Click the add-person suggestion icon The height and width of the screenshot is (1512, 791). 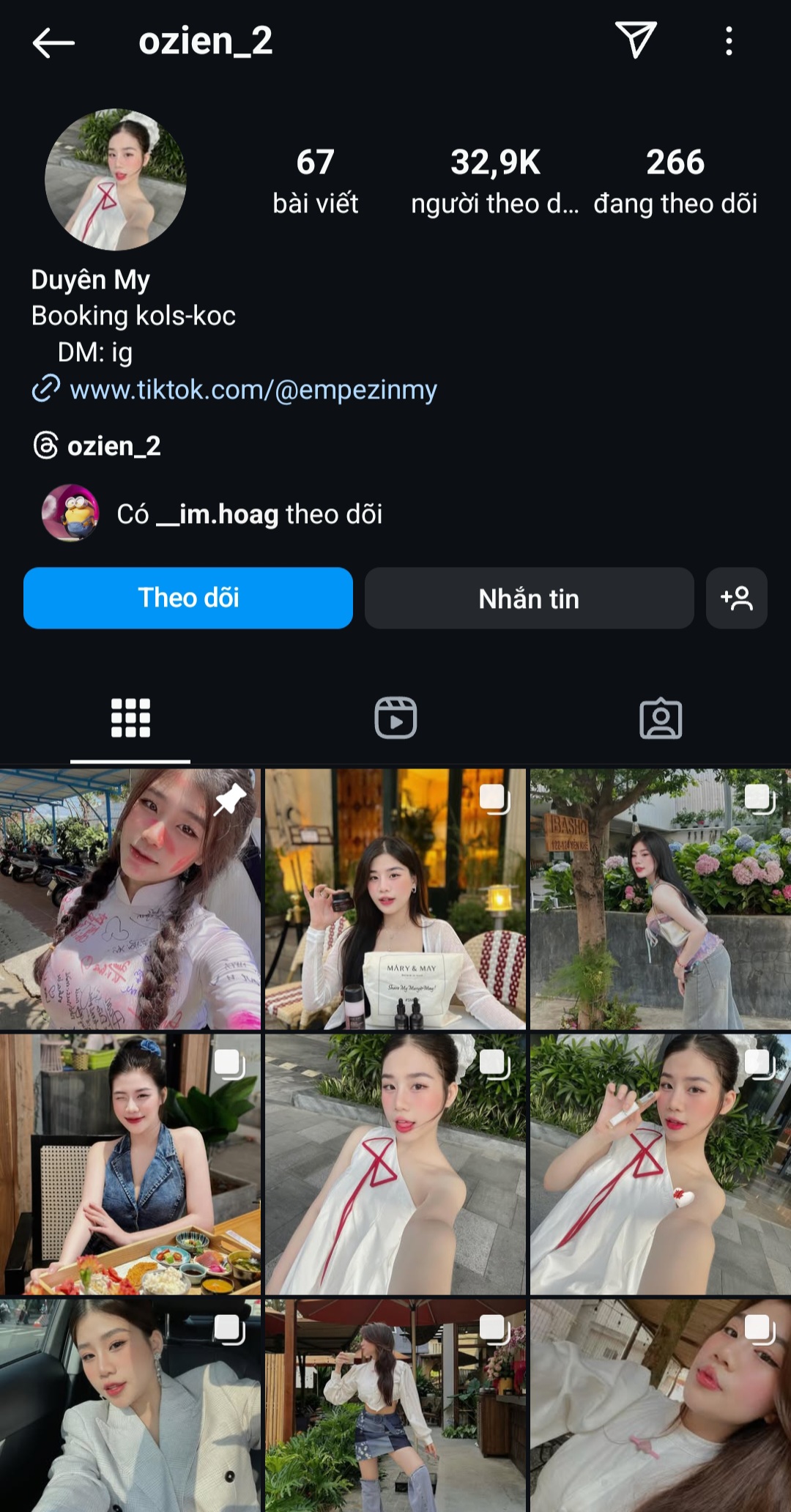737,598
